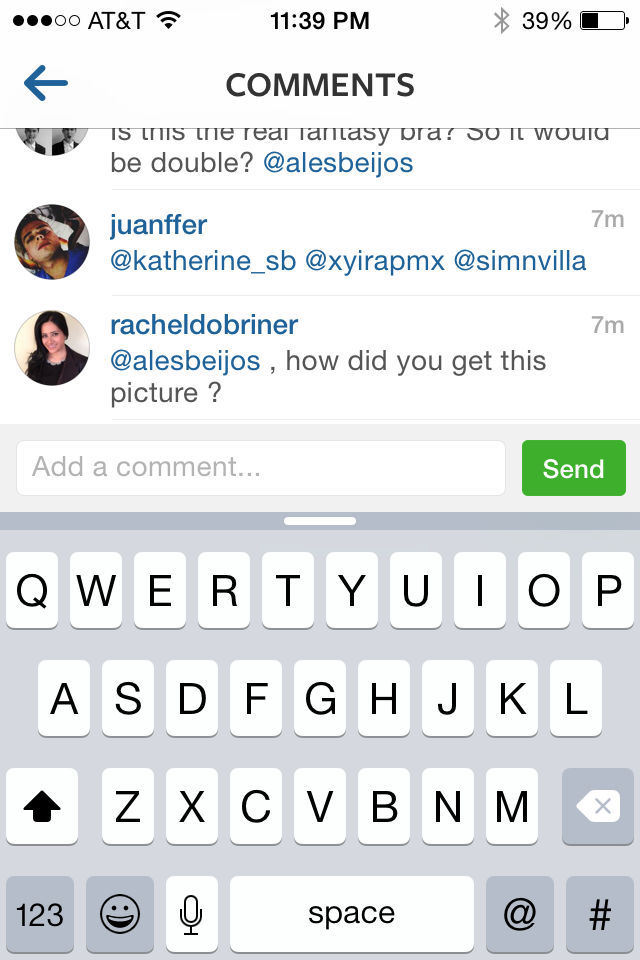The image size is (640, 960).
Task: Focus the Add a comment field
Action: click(260, 467)
